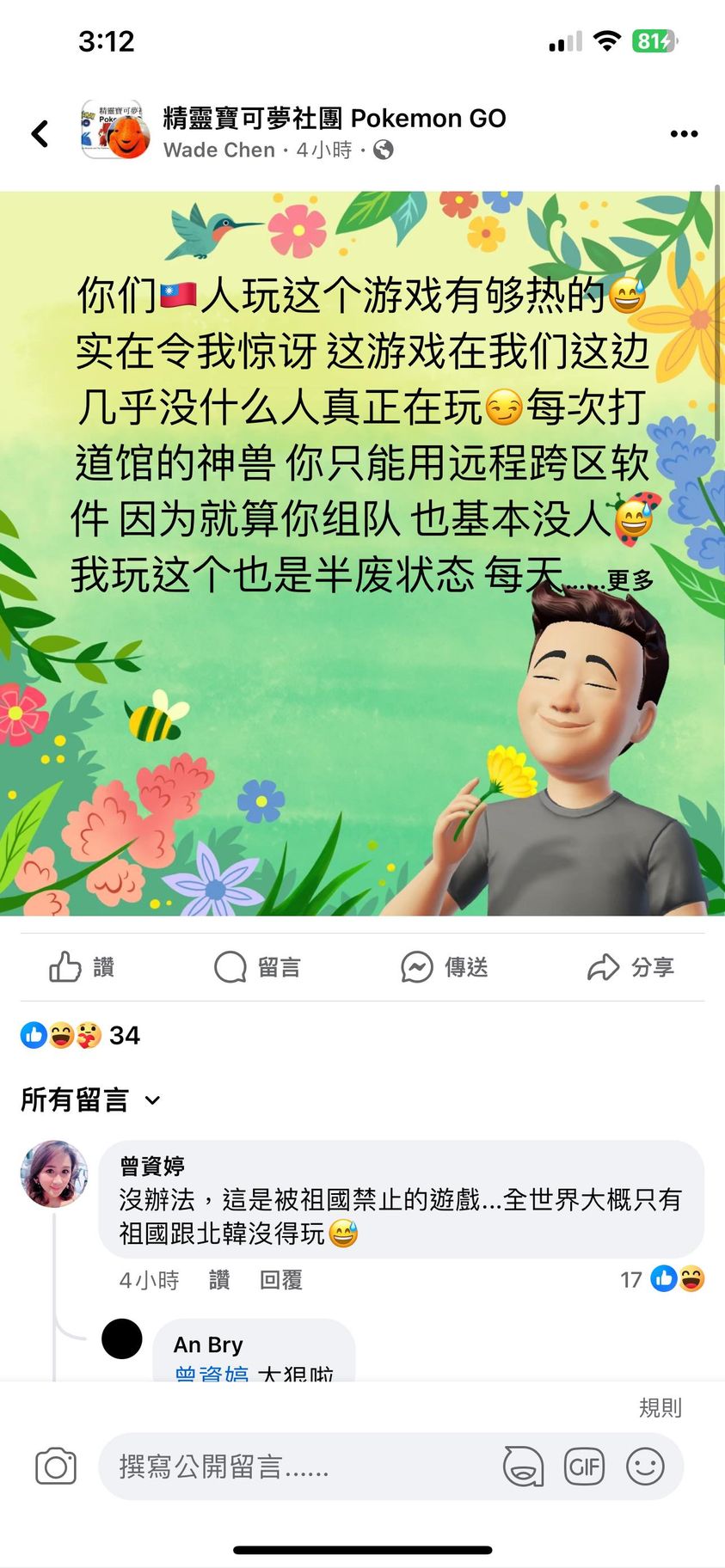725x1568 pixels.
Task: Like 曾資婷's comment
Action: click(x=219, y=1280)
